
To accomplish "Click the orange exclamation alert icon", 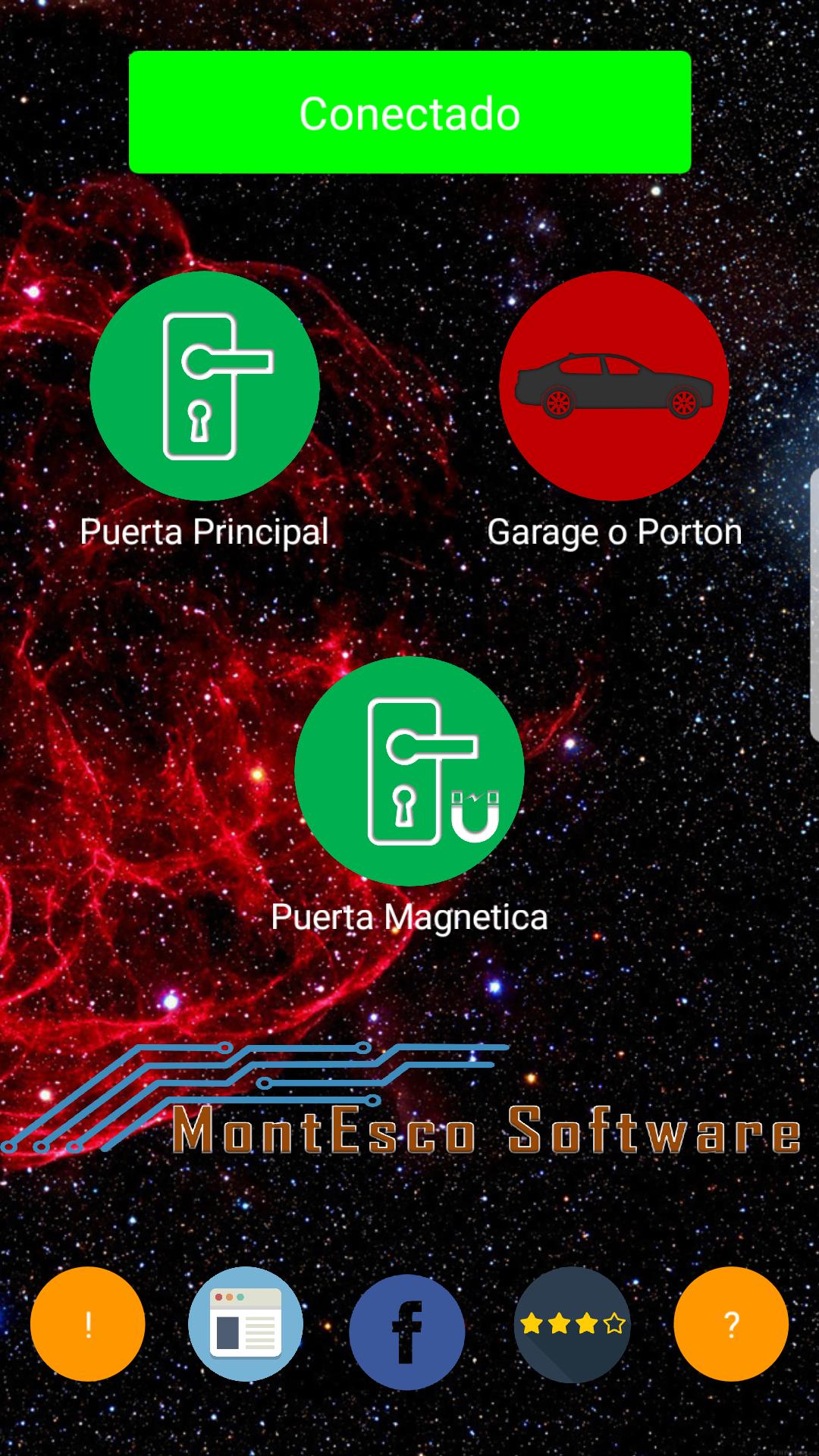I will pyautogui.click(x=87, y=1323).
